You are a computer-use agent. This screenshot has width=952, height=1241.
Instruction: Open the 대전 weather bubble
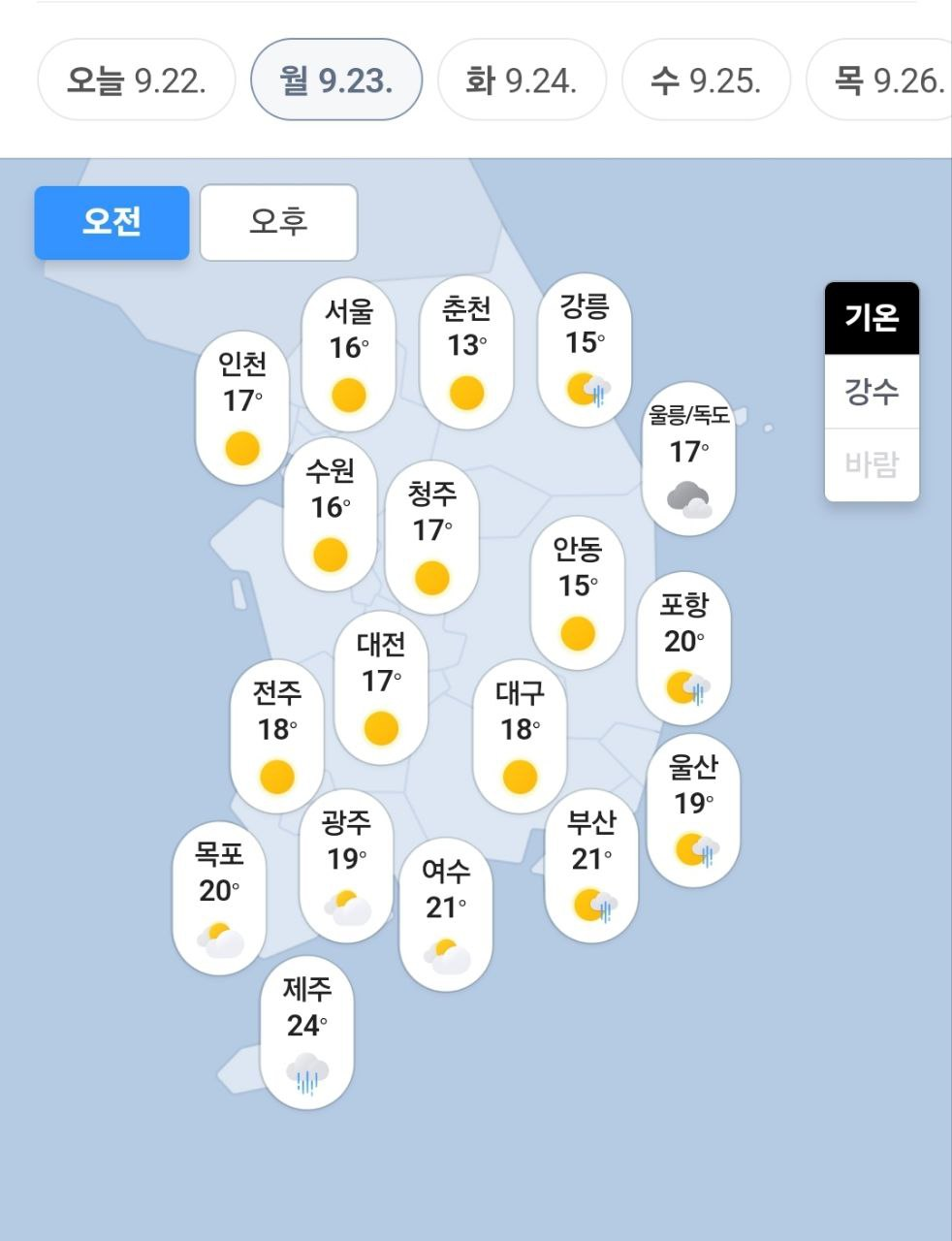point(381,688)
